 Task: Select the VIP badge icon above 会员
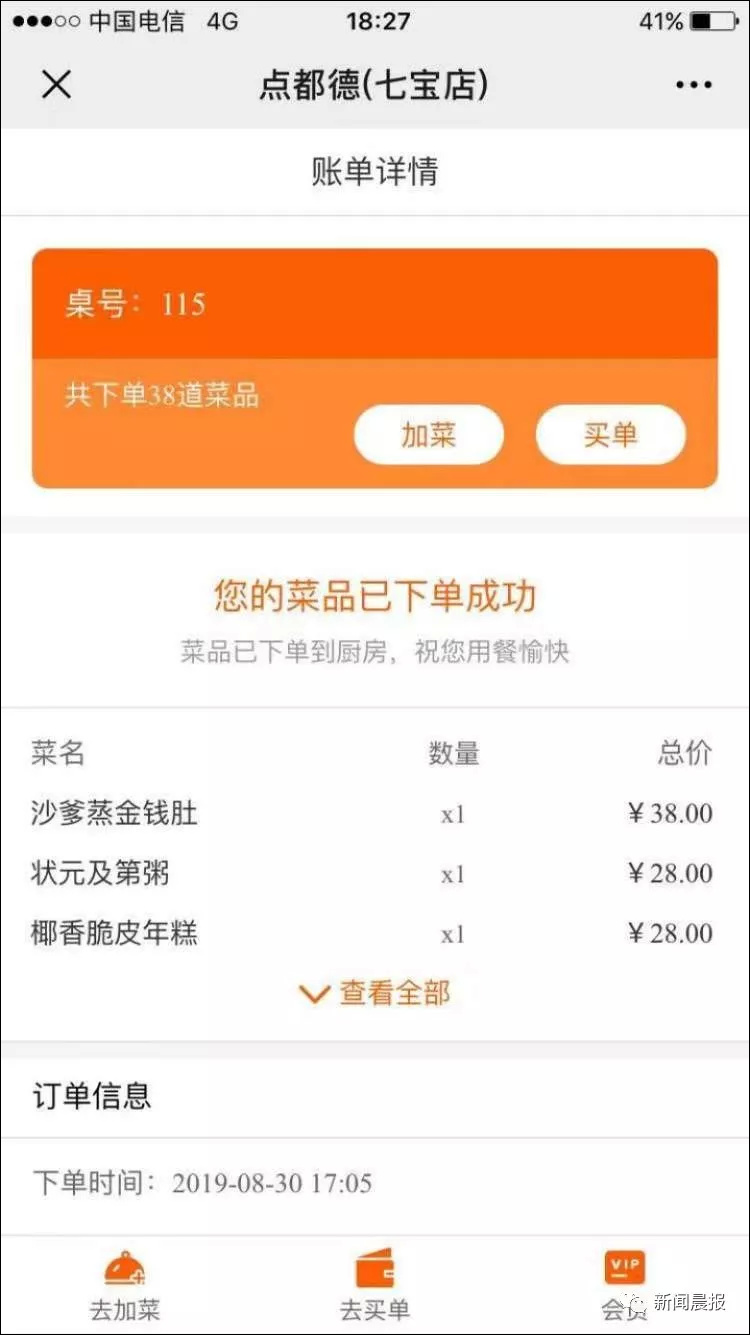tap(622, 1266)
